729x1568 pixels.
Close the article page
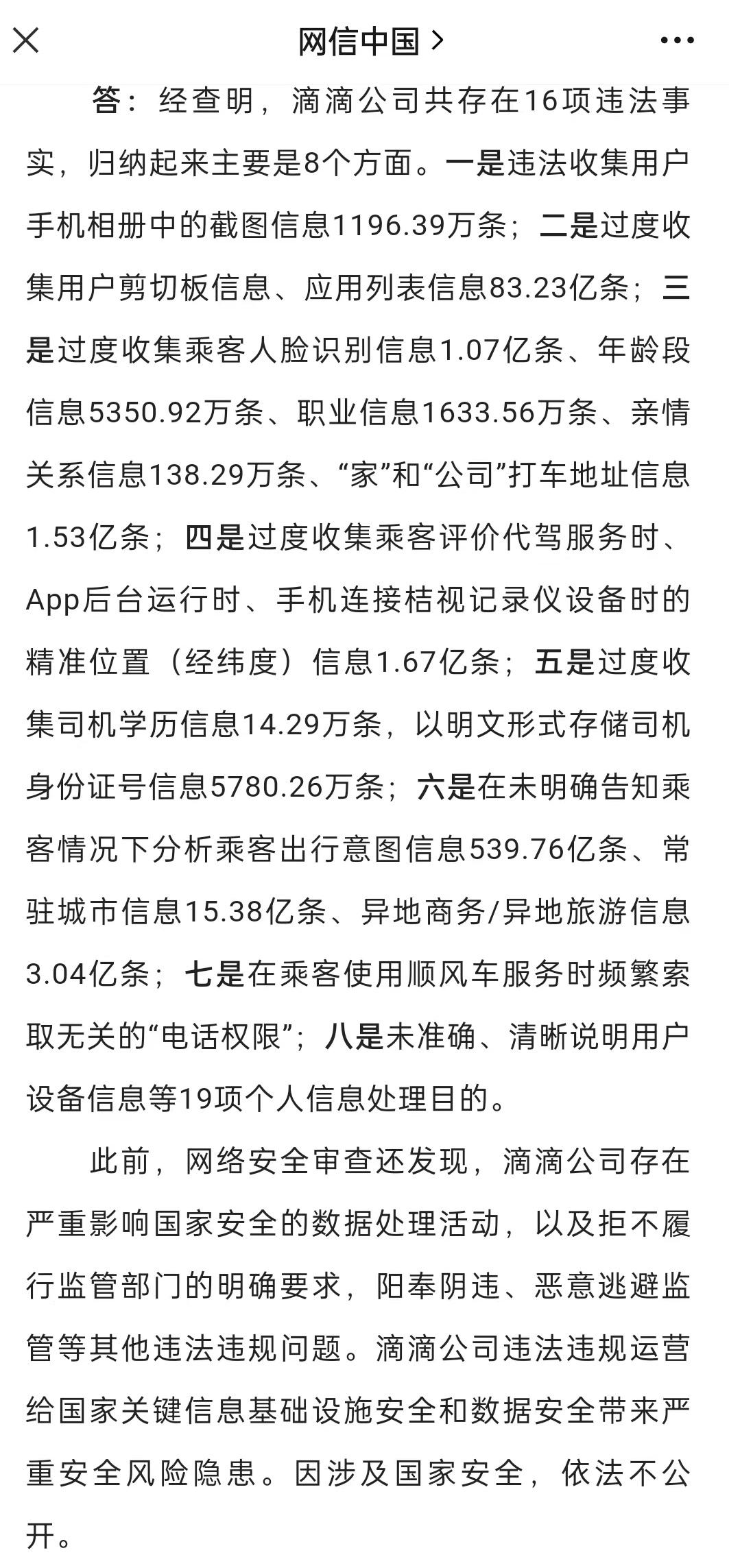pos(26,40)
